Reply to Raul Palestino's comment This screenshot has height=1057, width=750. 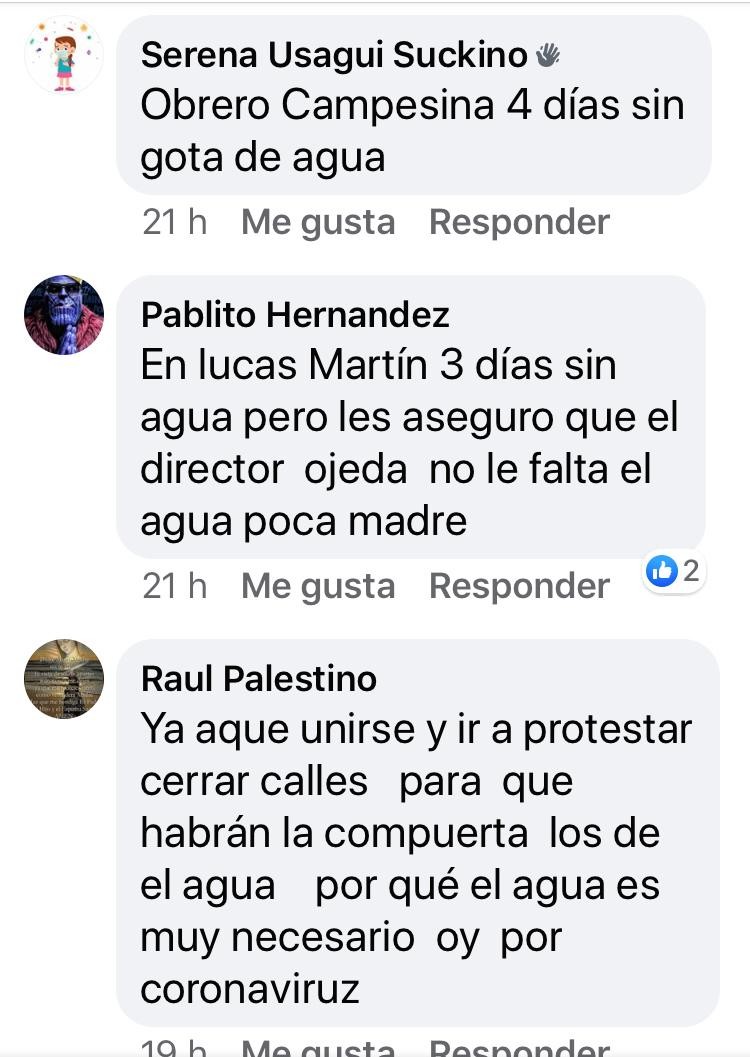pyautogui.click(x=519, y=1048)
